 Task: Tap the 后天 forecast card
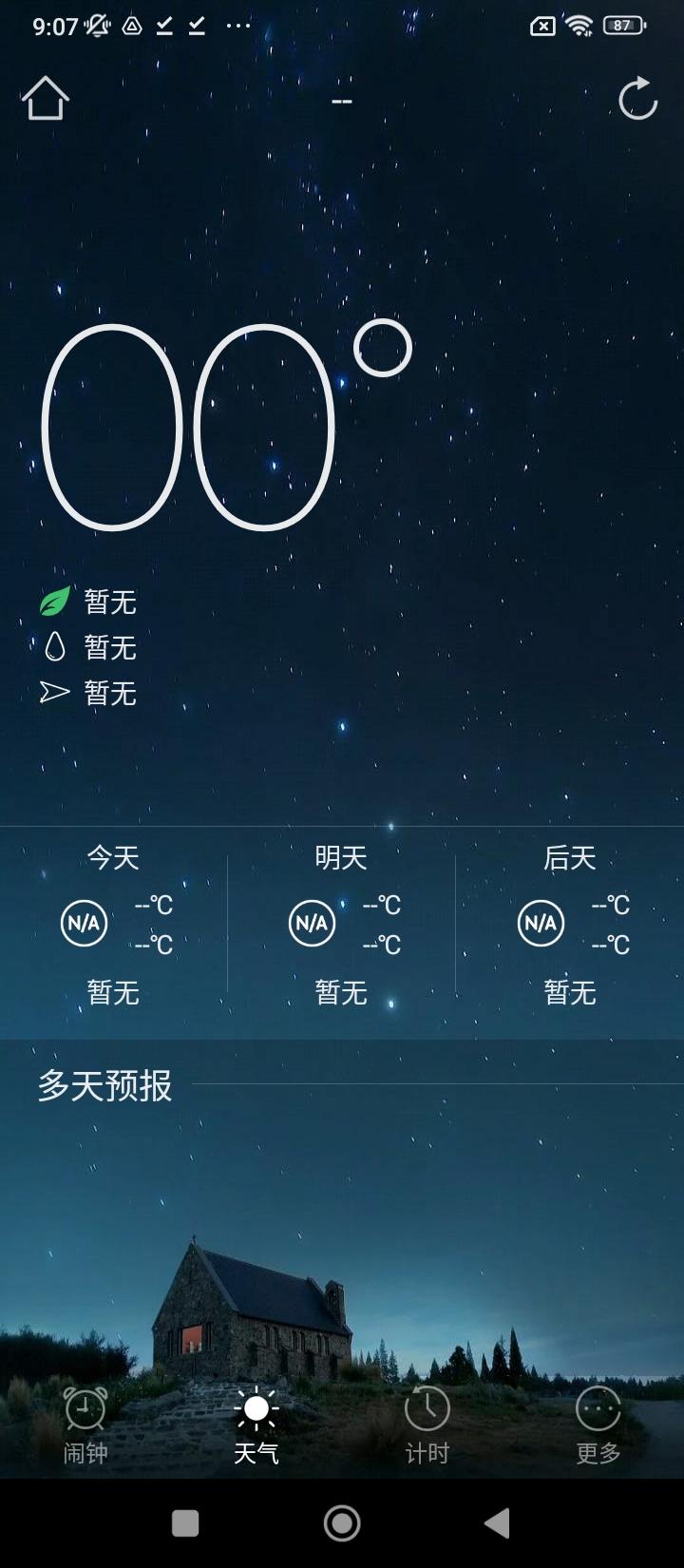tap(568, 922)
